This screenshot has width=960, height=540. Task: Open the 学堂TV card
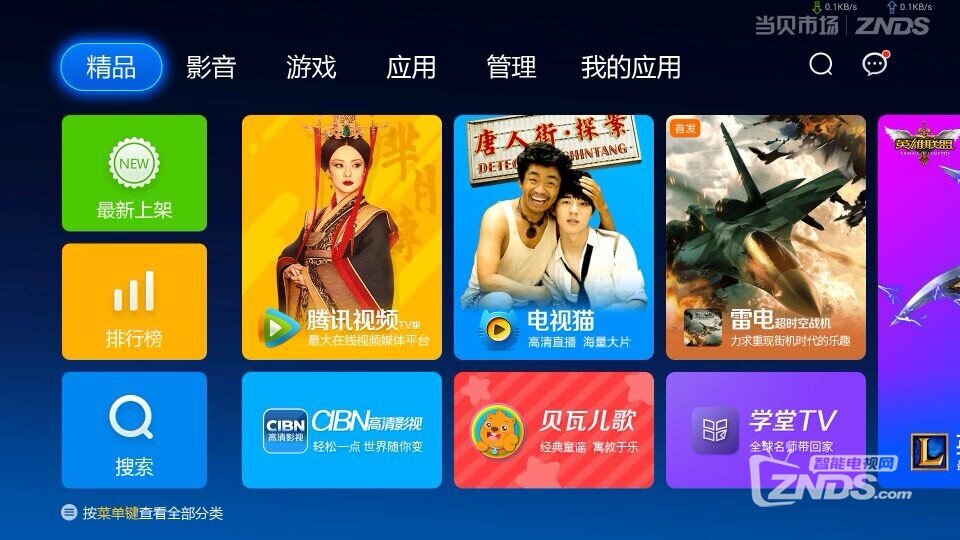click(x=765, y=430)
